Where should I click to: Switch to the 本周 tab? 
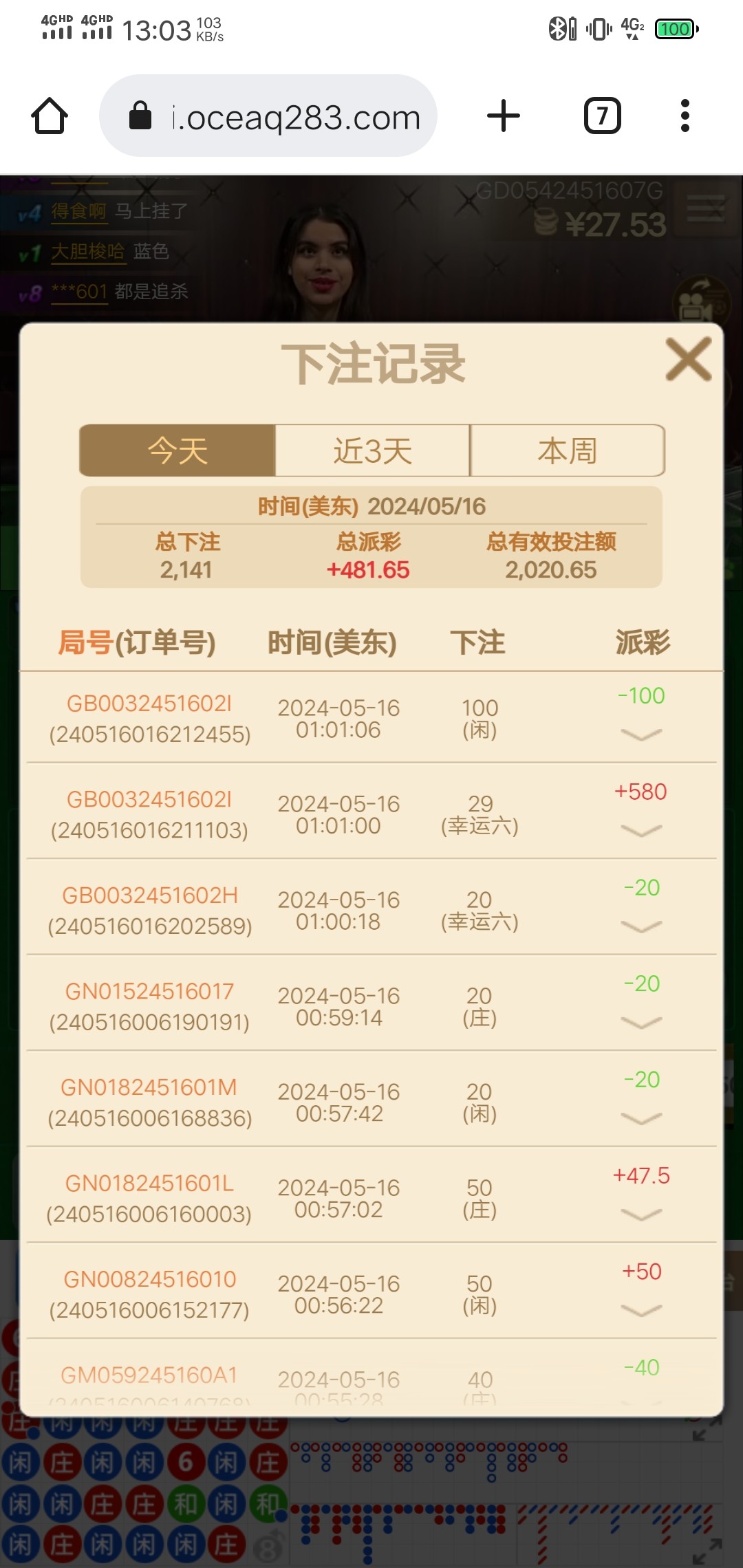(568, 451)
